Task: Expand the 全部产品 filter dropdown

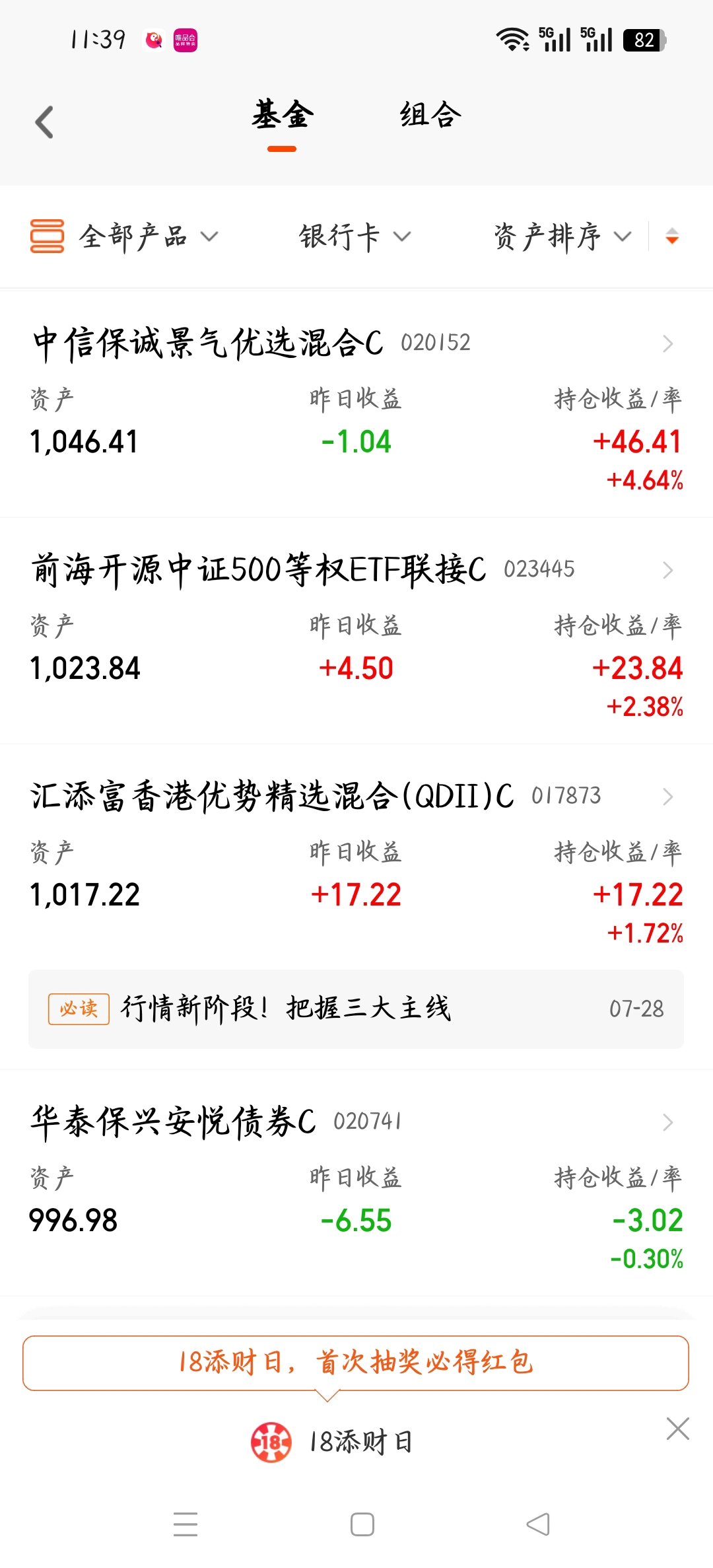Action: [124, 236]
